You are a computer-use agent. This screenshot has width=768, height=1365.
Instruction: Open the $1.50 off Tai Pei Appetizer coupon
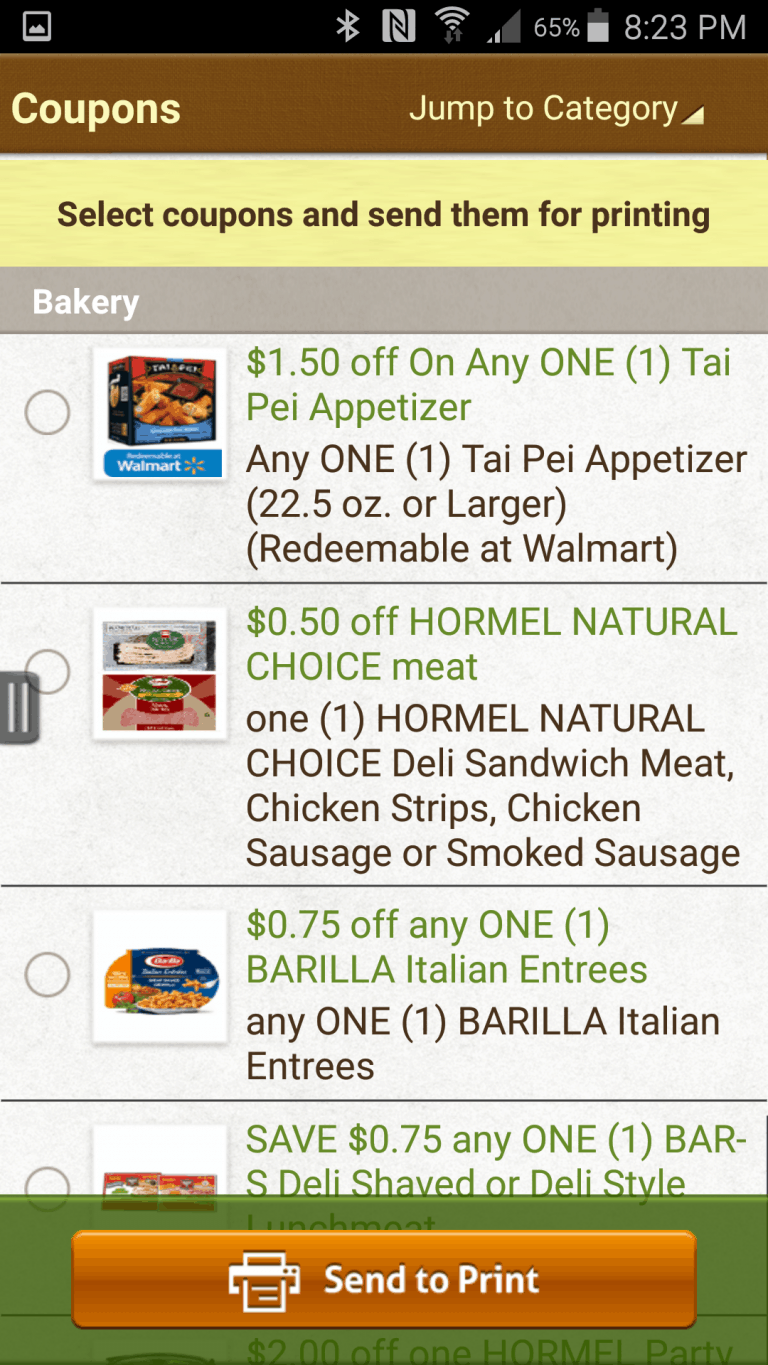click(x=384, y=458)
